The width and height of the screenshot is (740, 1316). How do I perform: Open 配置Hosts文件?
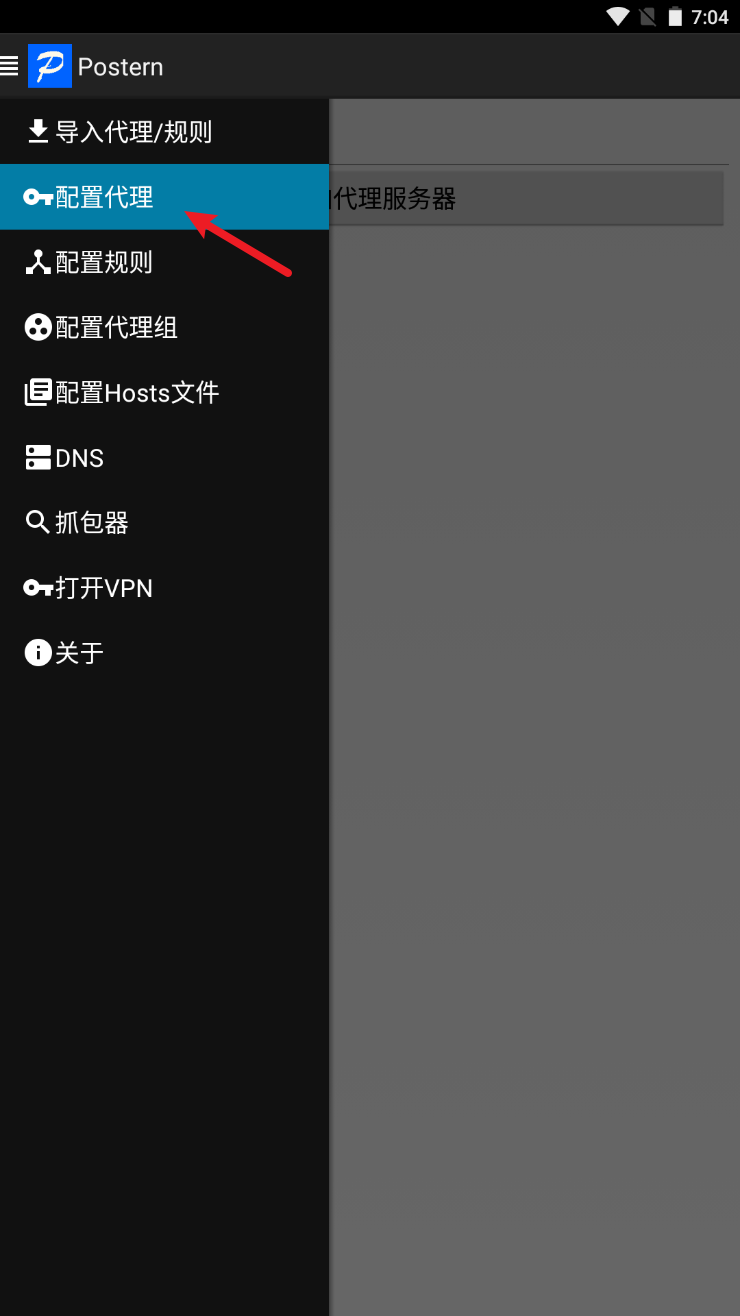coord(136,392)
